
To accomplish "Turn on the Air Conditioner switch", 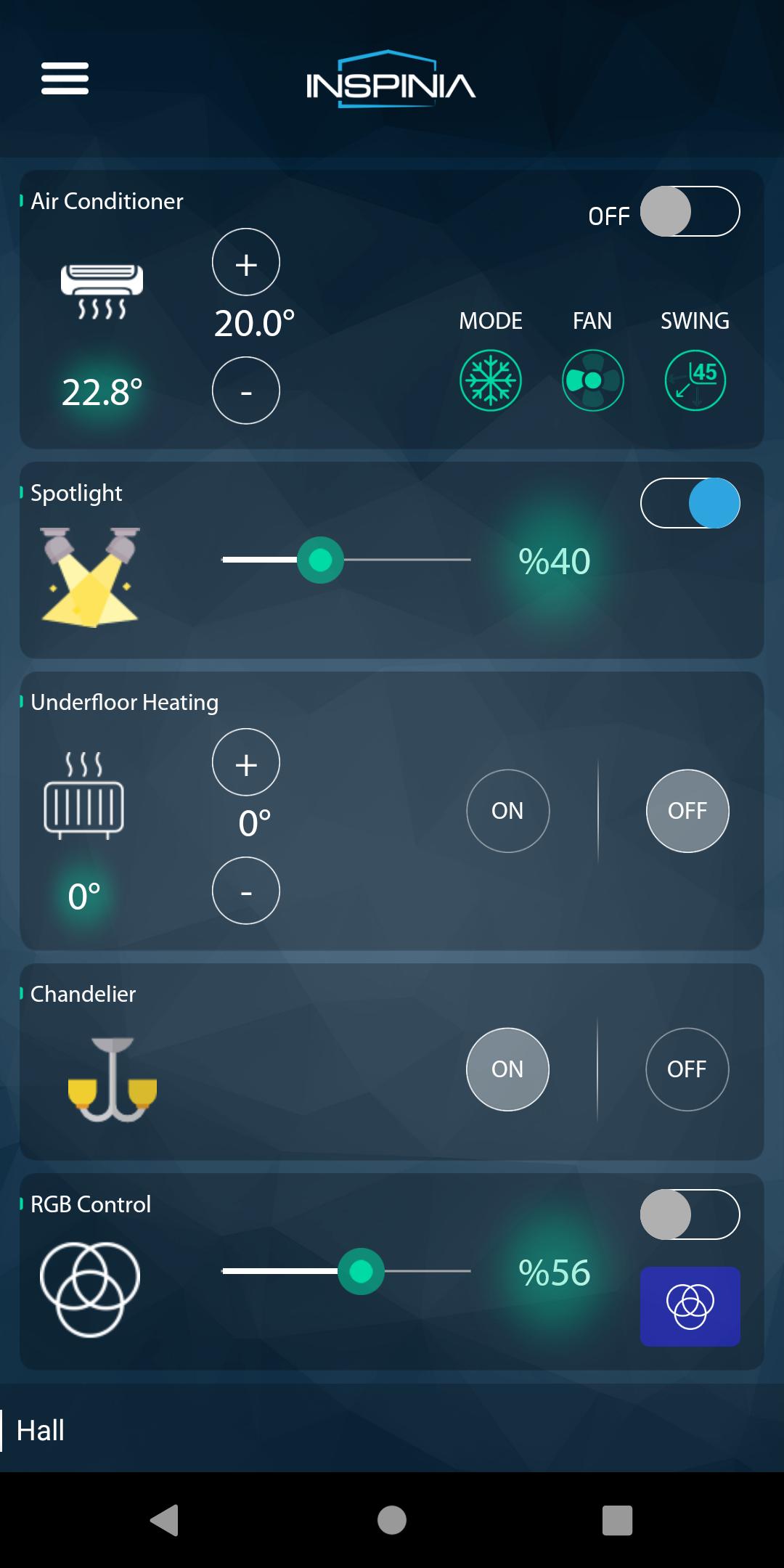I will (x=690, y=211).
